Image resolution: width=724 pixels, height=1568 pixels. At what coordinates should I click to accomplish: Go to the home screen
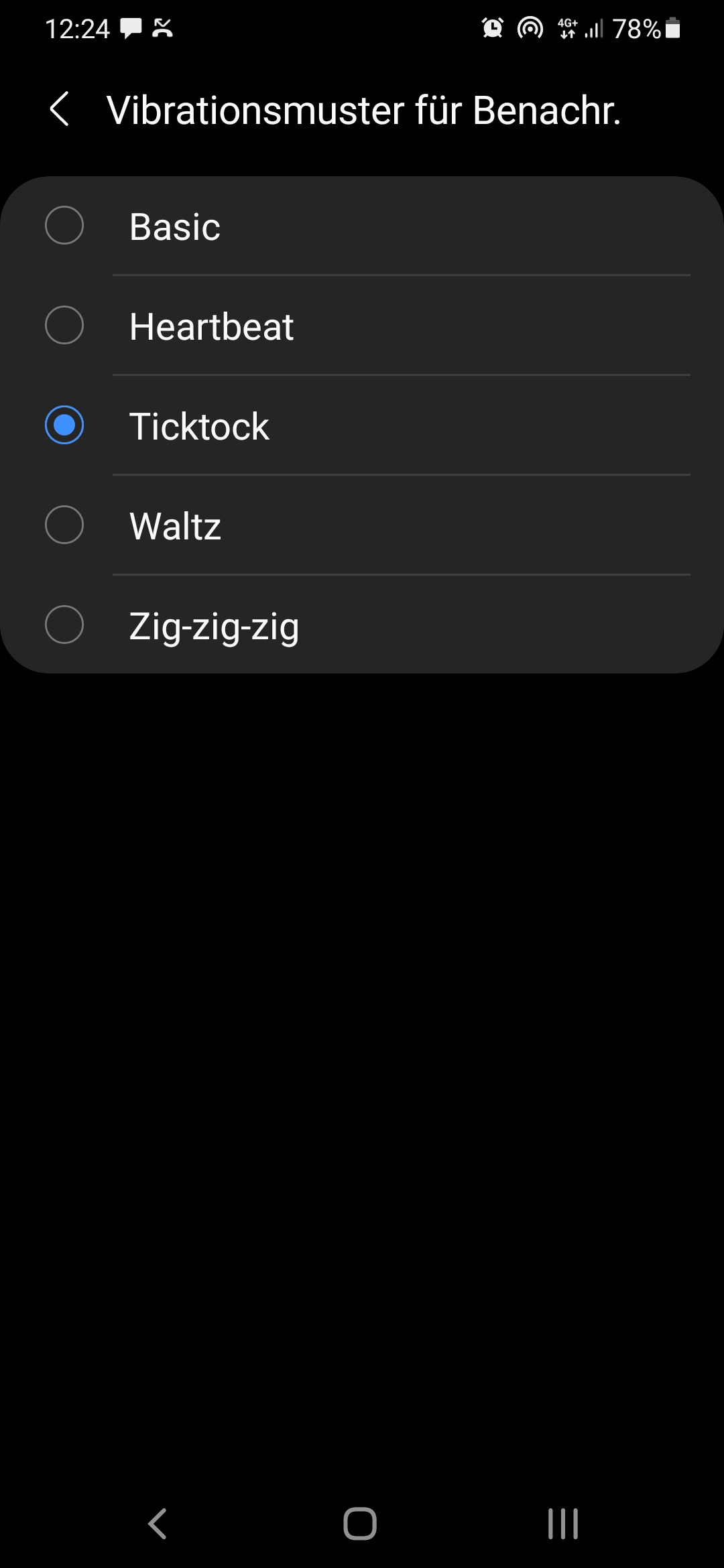[x=360, y=1524]
